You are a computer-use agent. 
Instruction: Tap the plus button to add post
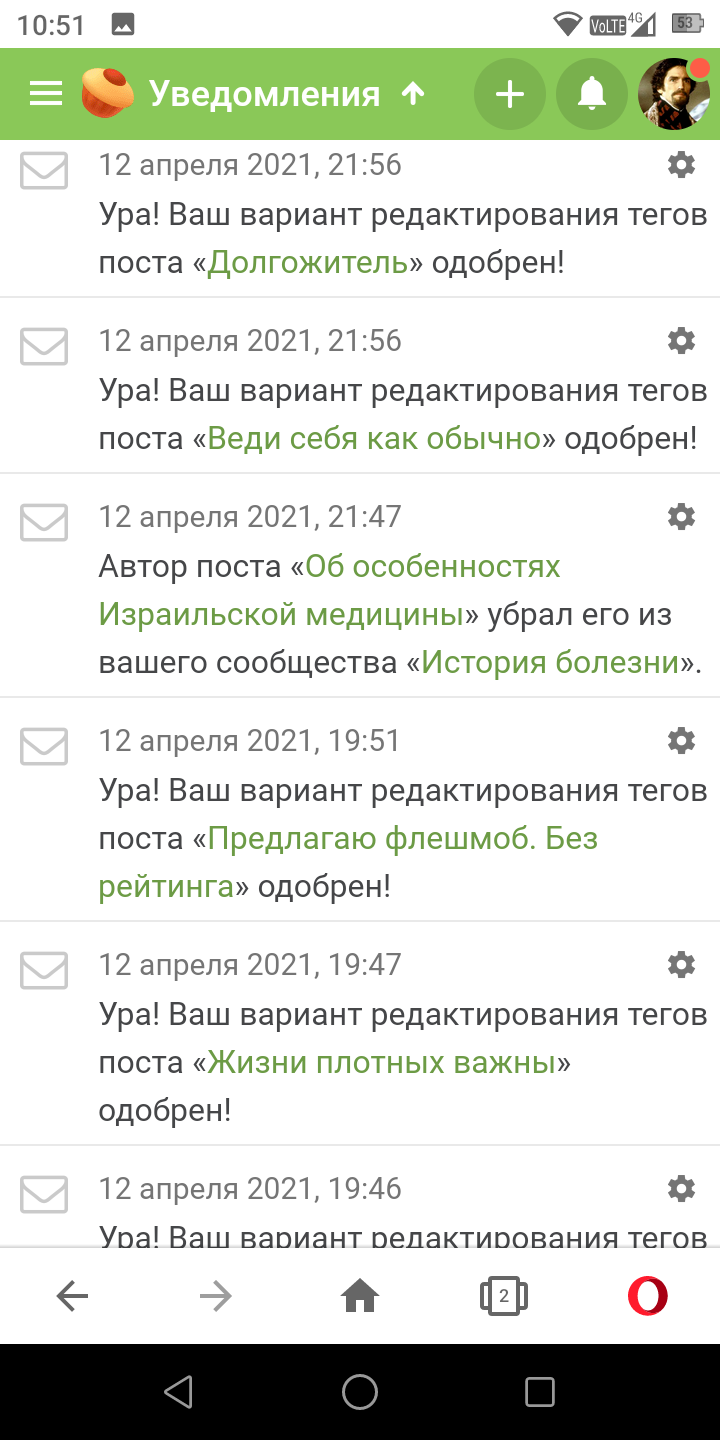coord(510,94)
